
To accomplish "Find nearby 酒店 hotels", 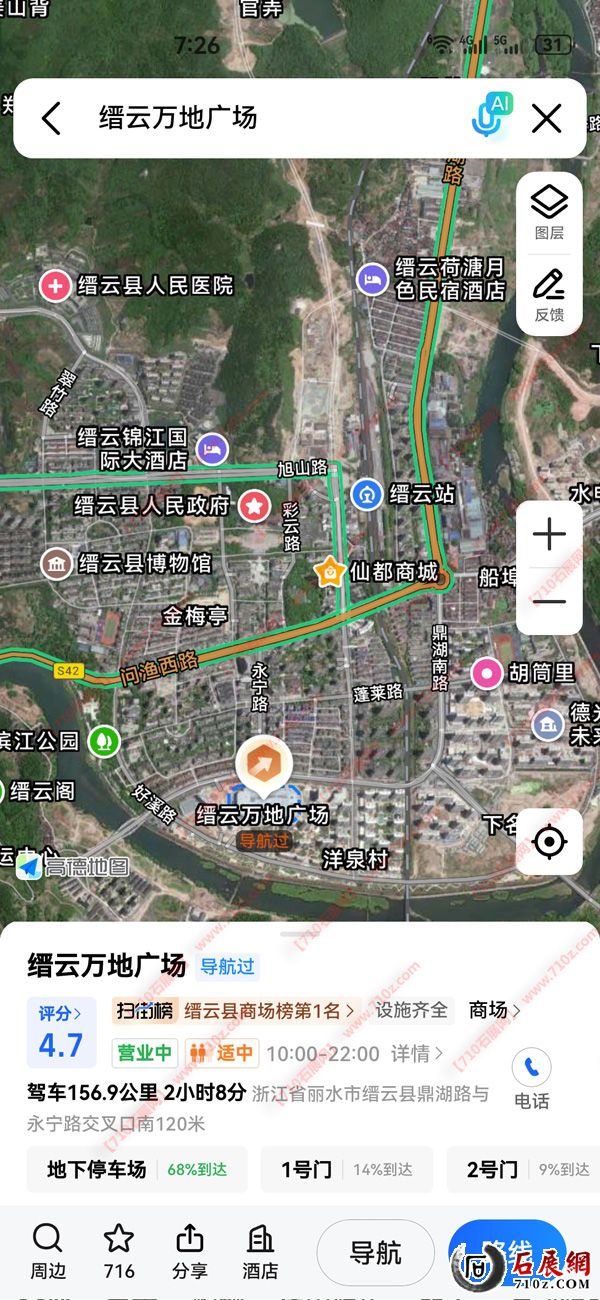I will [x=260, y=1252].
